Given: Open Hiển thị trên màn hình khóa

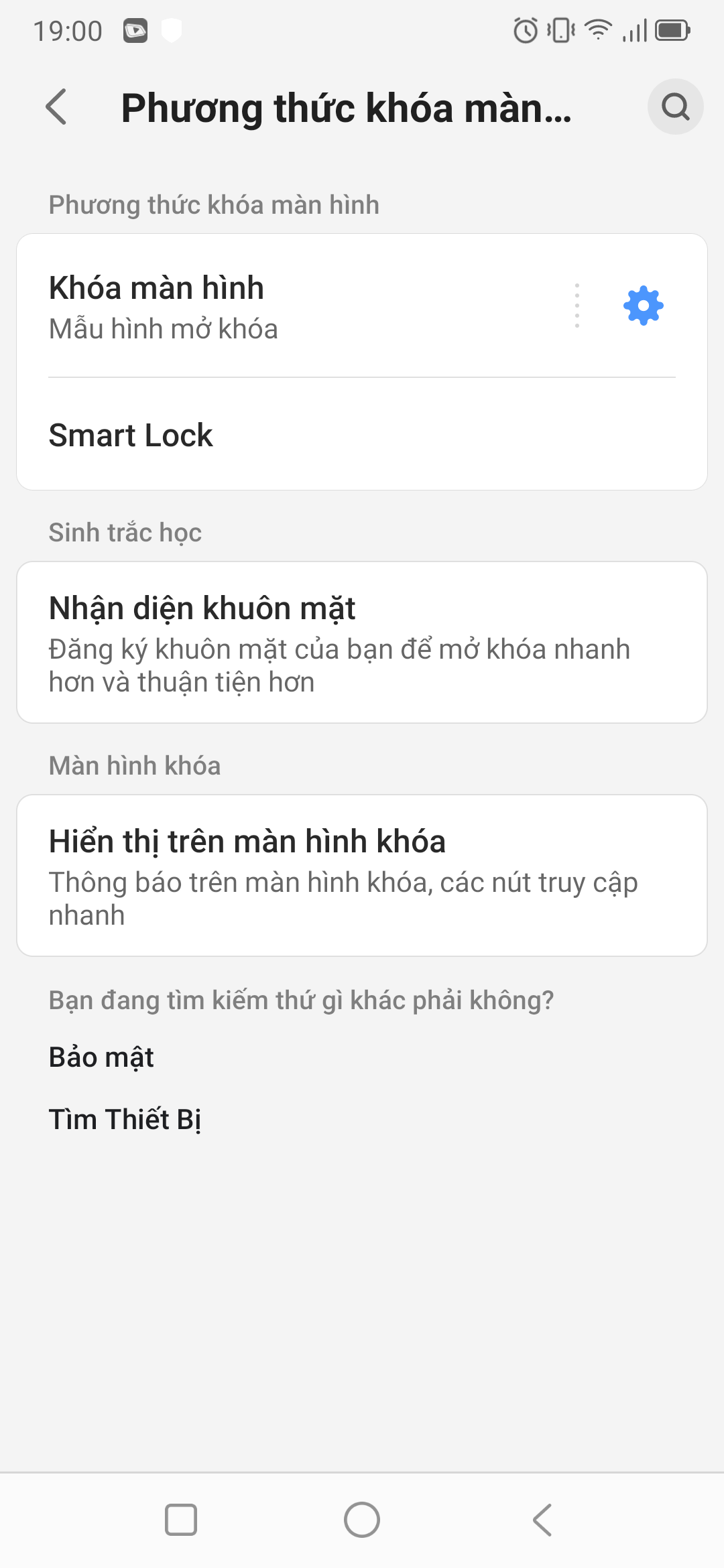Looking at the screenshot, I should 362,876.
